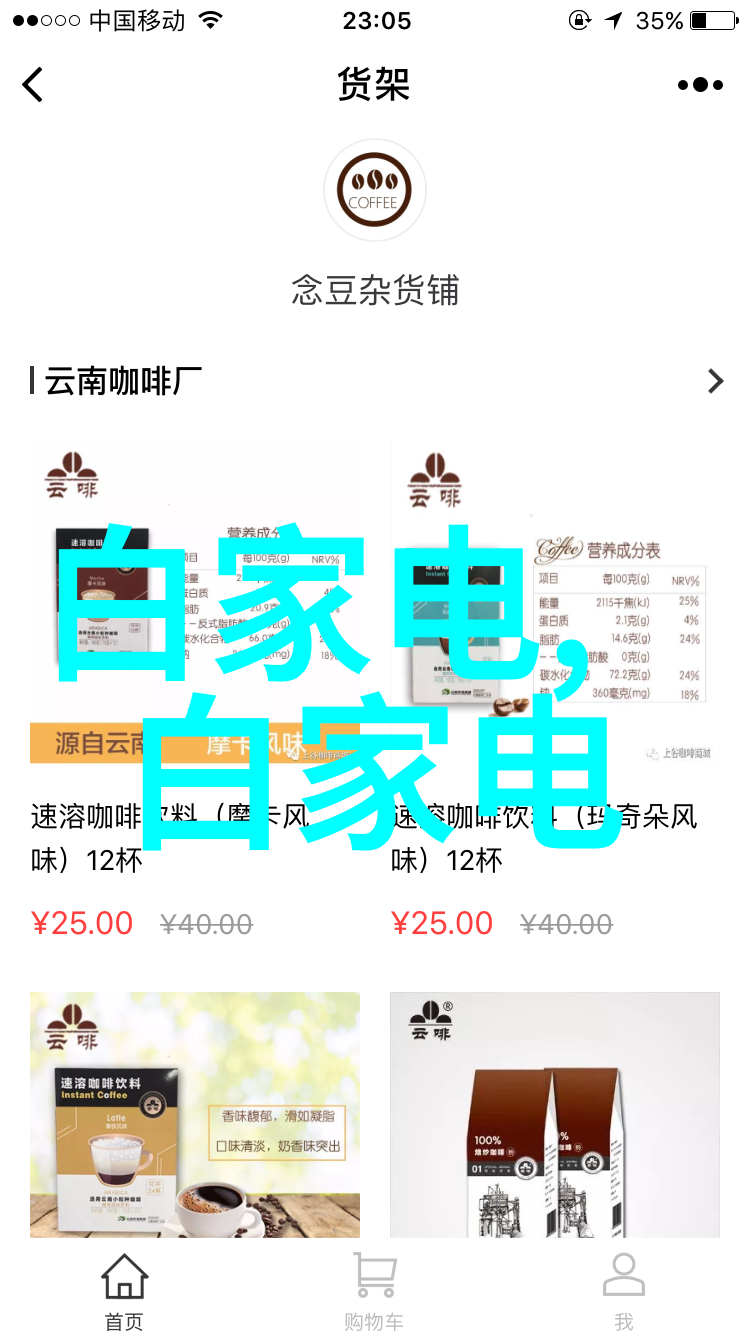Open the 购物车 shopping cart tab
The height and width of the screenshot is (1334, 750).
click(x=374, y=1291)
